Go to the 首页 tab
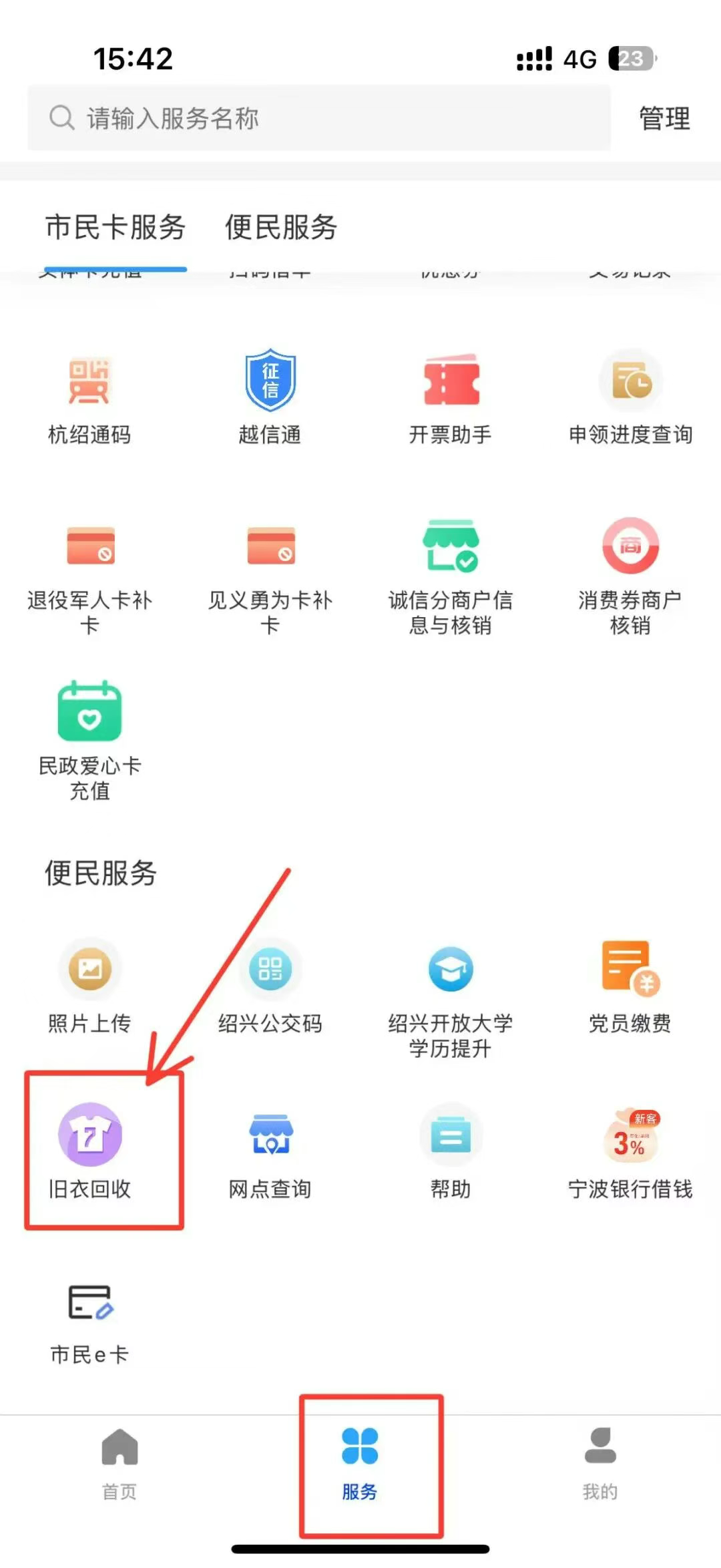The image size is (721, 1568). pyautogui.click(x=119, y=1462)
